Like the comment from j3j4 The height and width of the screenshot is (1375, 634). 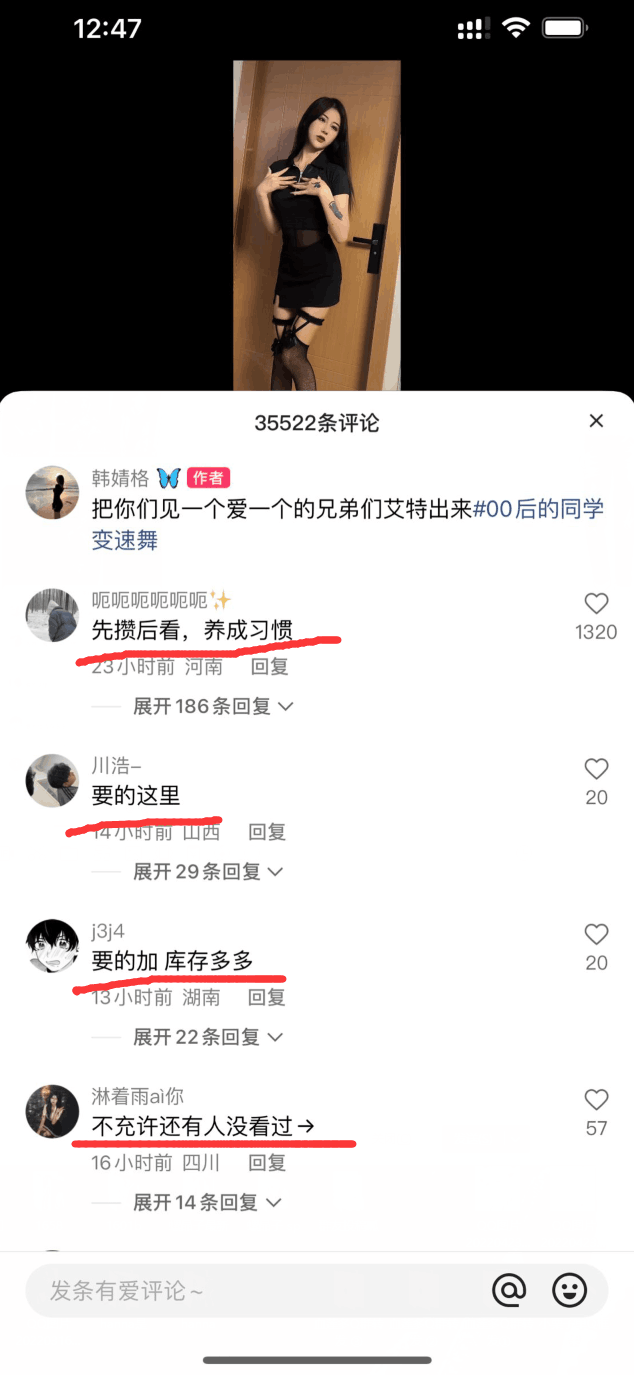pyautogui.click(x=596, y=934)
